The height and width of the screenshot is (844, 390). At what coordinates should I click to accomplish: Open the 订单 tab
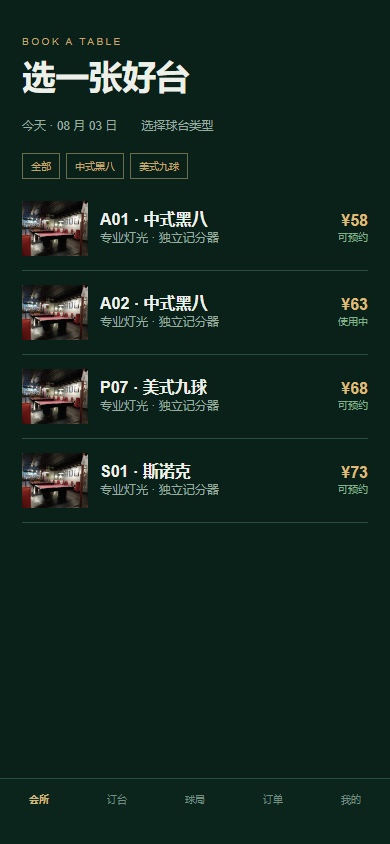(273, 800)
